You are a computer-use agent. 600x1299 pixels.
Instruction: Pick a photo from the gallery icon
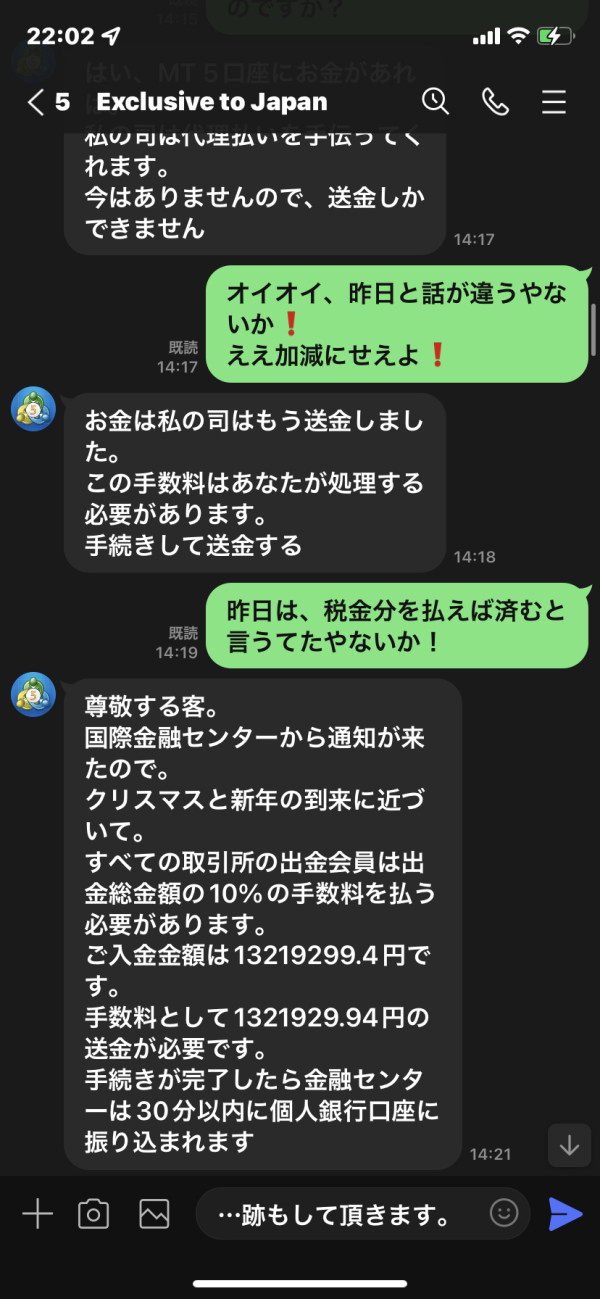click(x=154, y=1214)
